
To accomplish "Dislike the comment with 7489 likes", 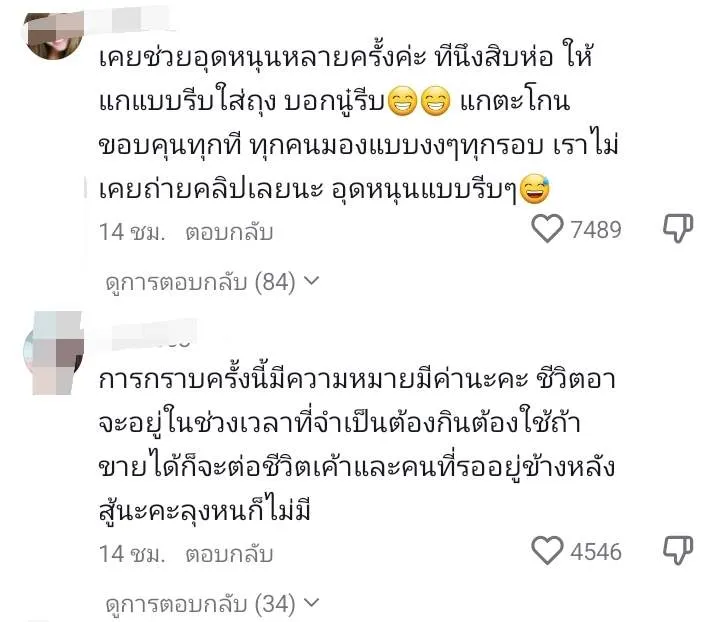I will pos(678,231).
